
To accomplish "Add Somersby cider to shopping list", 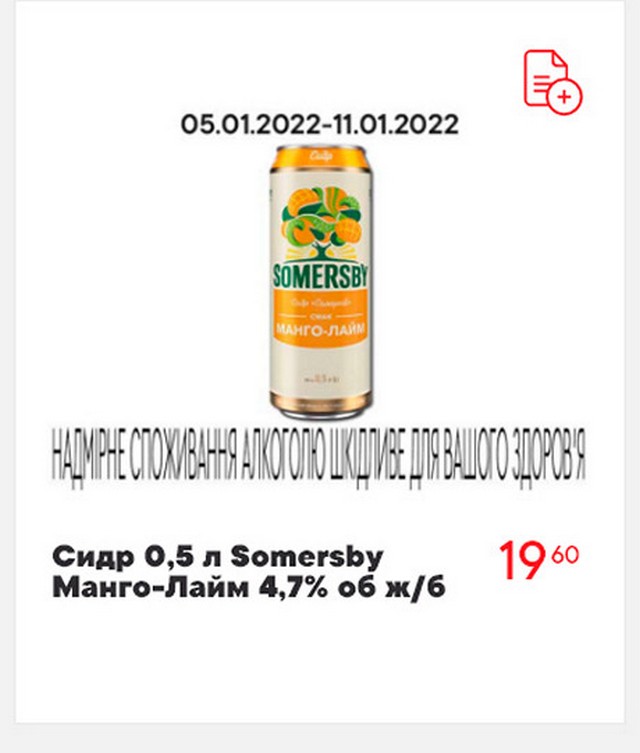I will click(x=552, y=81).
